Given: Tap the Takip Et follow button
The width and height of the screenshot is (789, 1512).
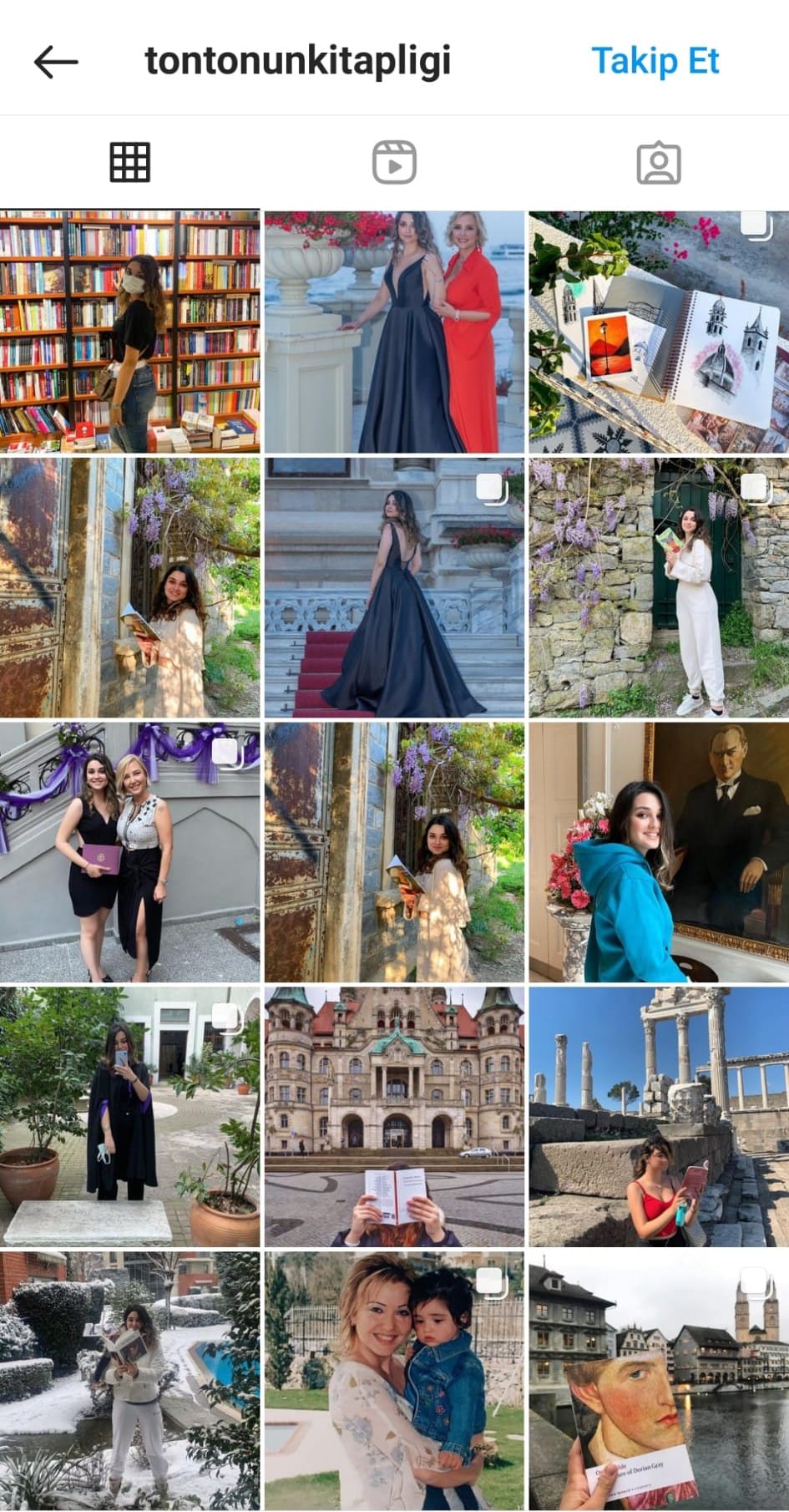Looking at the screenshot, I should [x=655, y=62].
